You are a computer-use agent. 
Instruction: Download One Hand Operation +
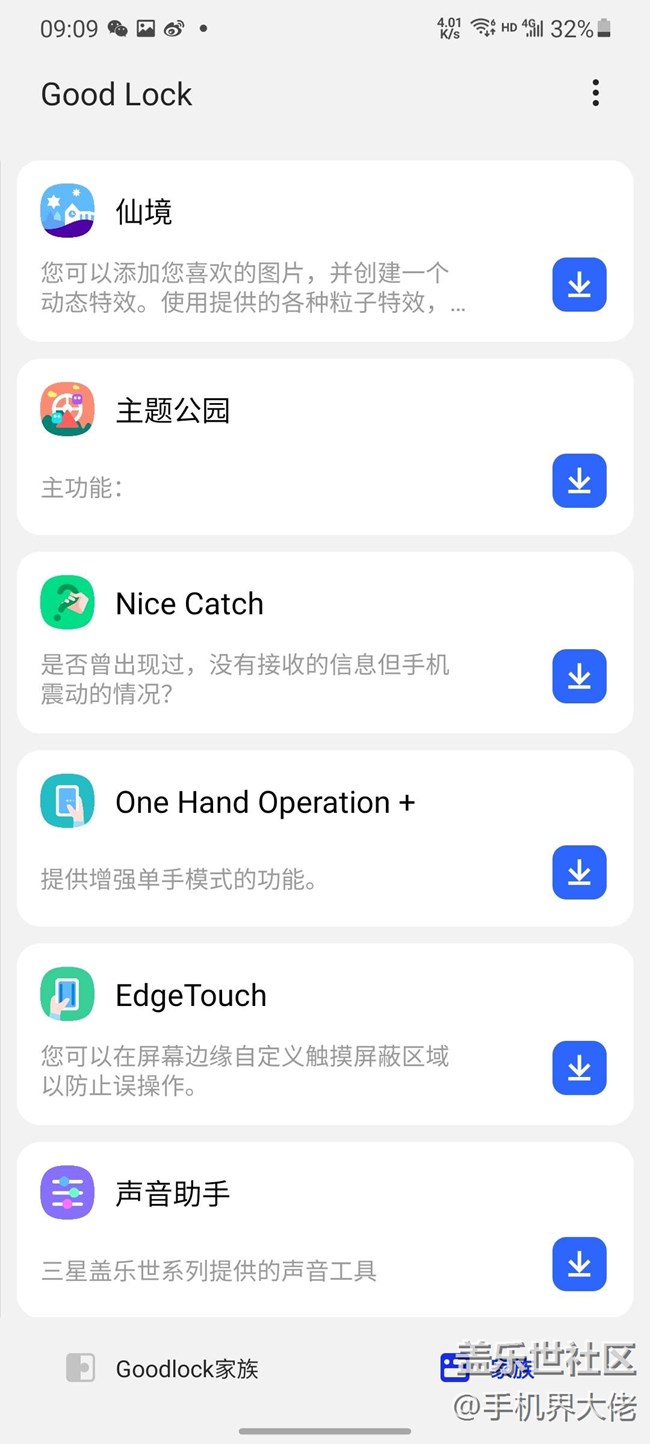(579, 873)
